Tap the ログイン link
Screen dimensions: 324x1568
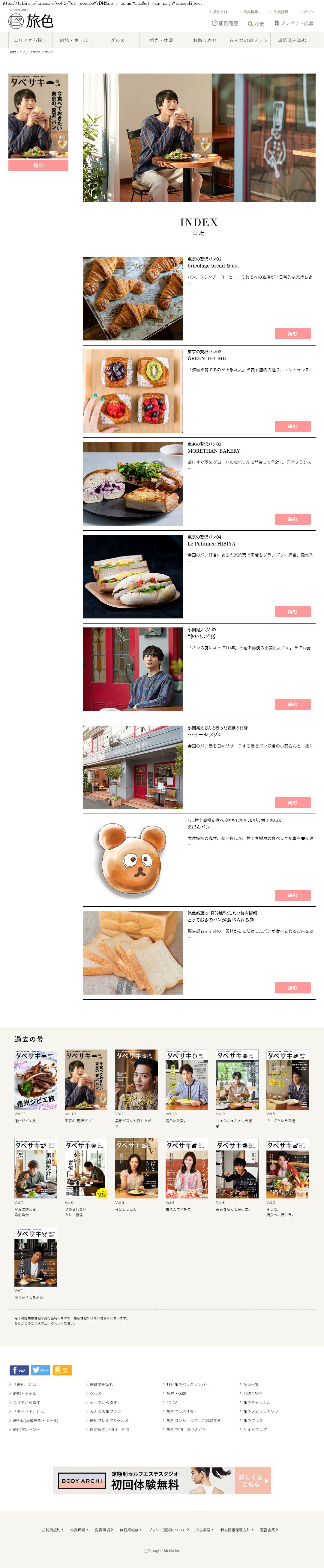[307, 12]
